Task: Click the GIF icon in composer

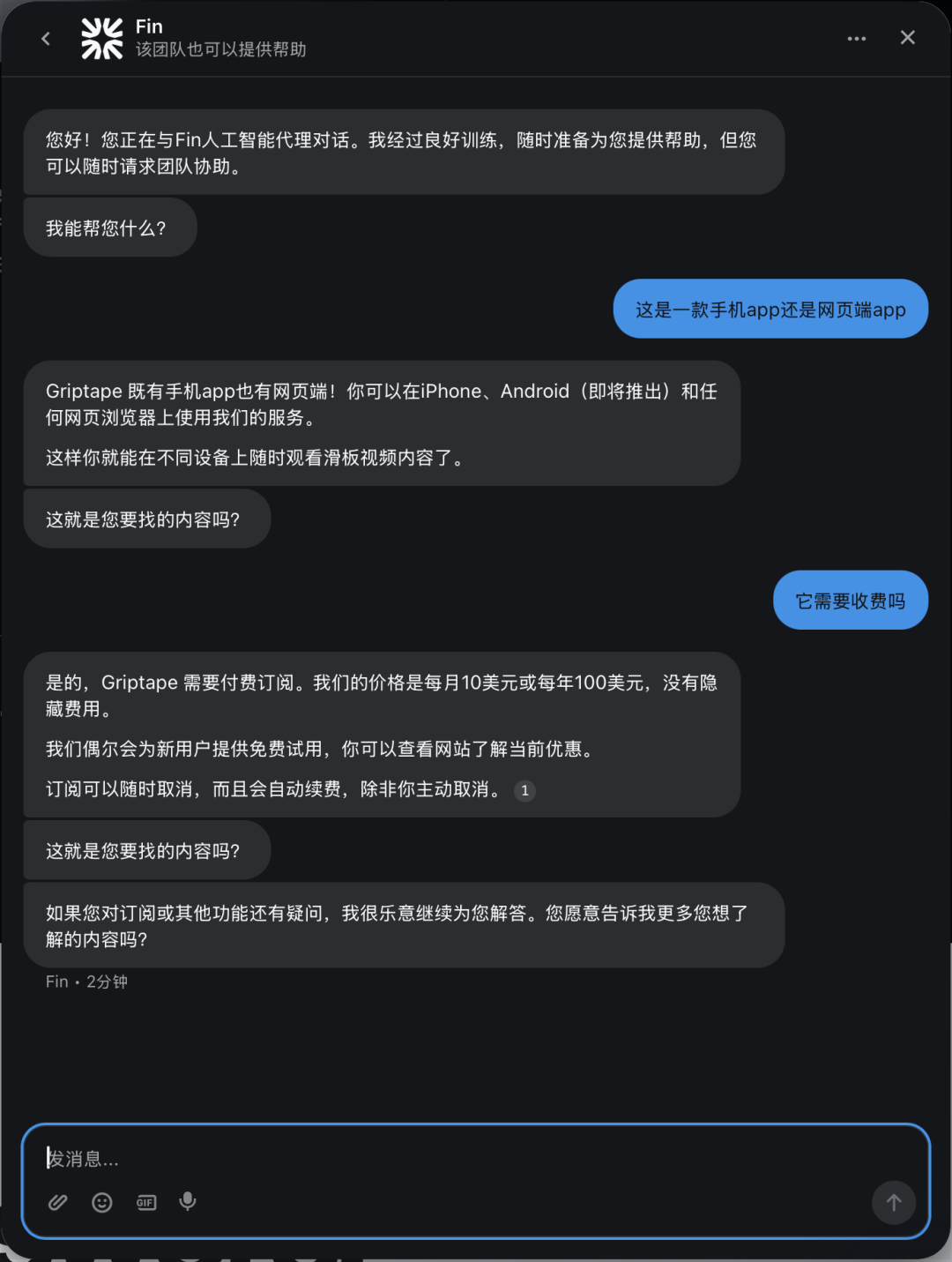Action: click(x=145, y=1202)
